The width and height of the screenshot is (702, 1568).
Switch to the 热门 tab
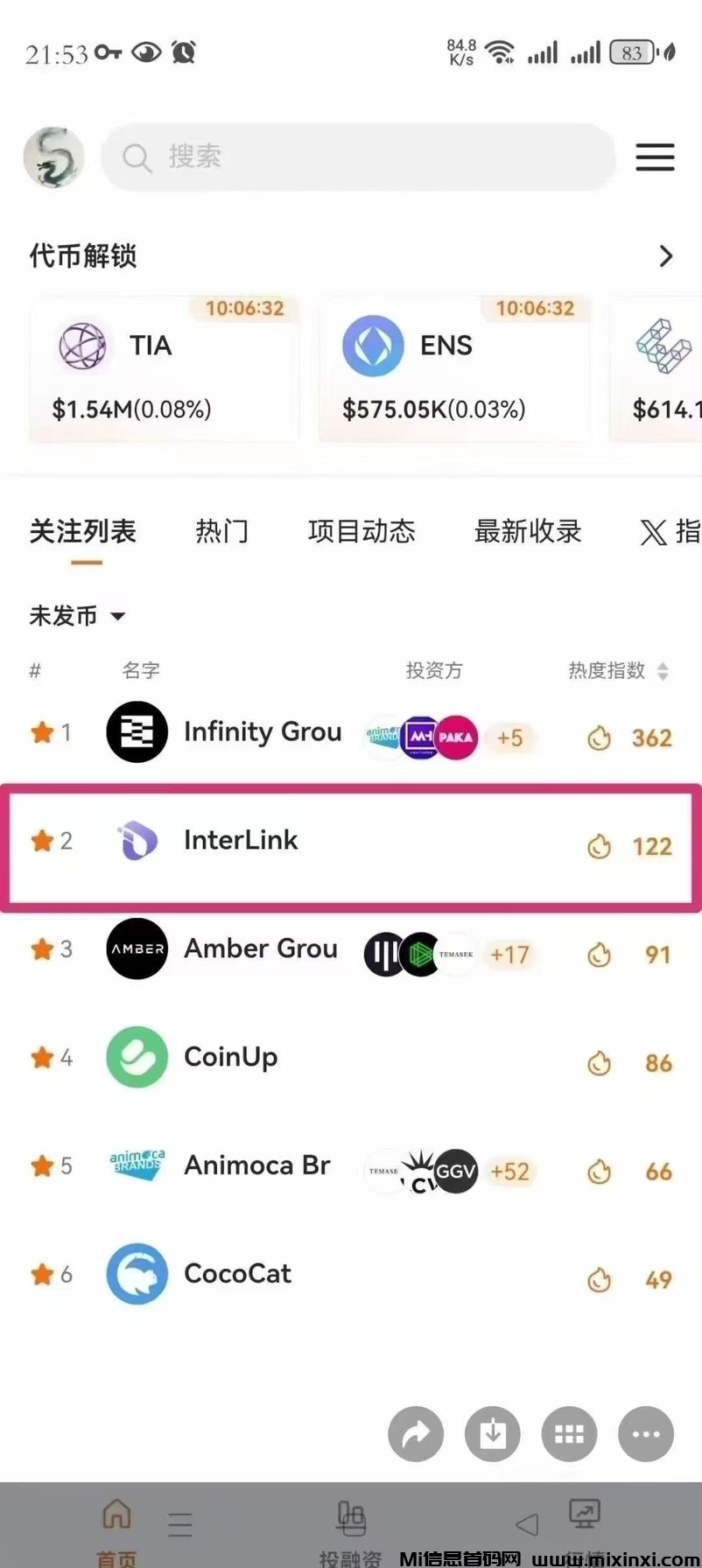222,532
